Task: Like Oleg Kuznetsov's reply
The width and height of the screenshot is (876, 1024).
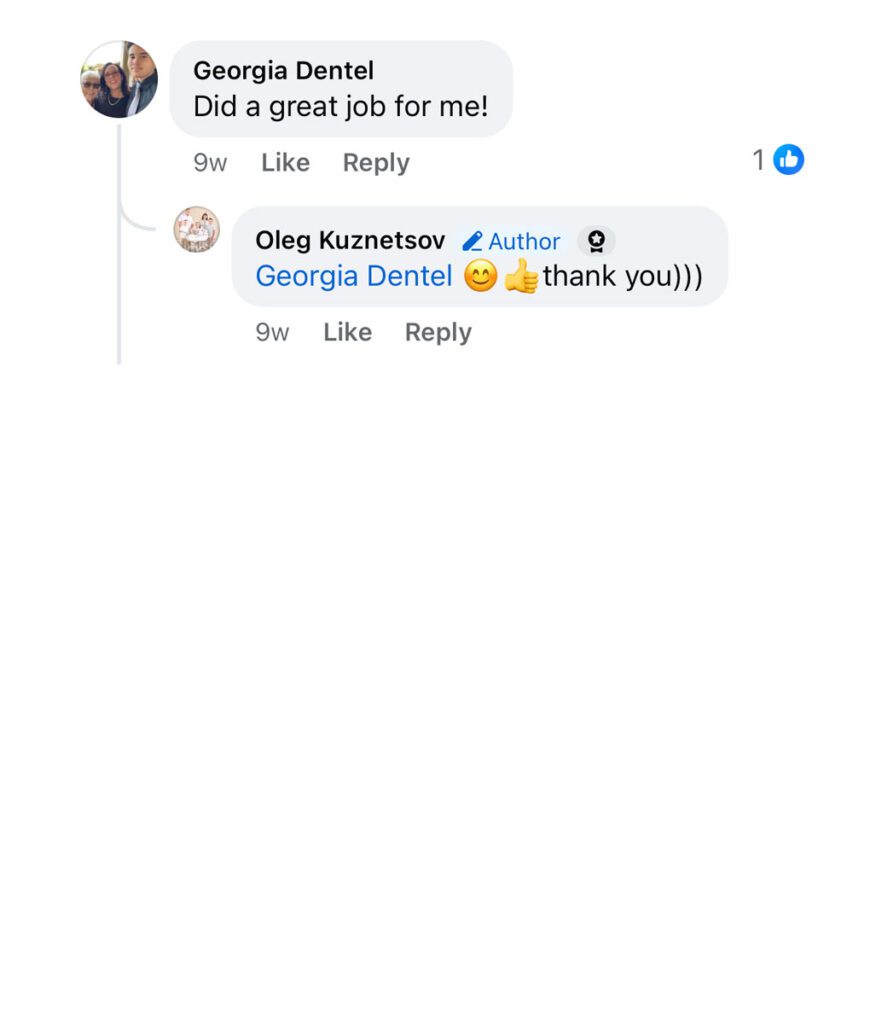Action: pyautogui.click(x=347, y=333)
